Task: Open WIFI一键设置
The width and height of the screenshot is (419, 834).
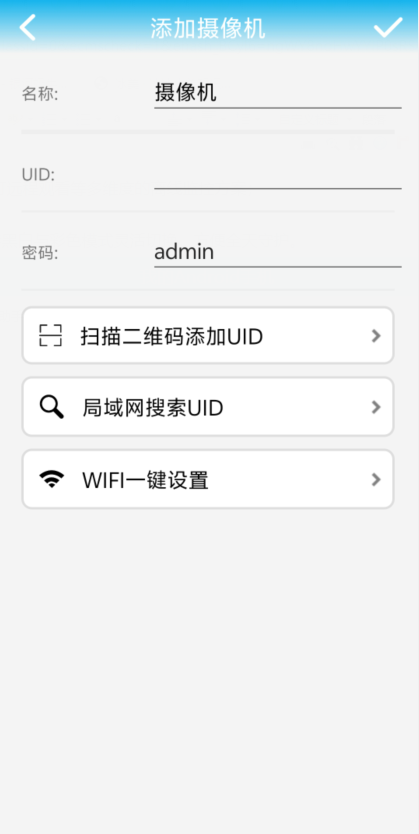Action: (x=208, y=479)
